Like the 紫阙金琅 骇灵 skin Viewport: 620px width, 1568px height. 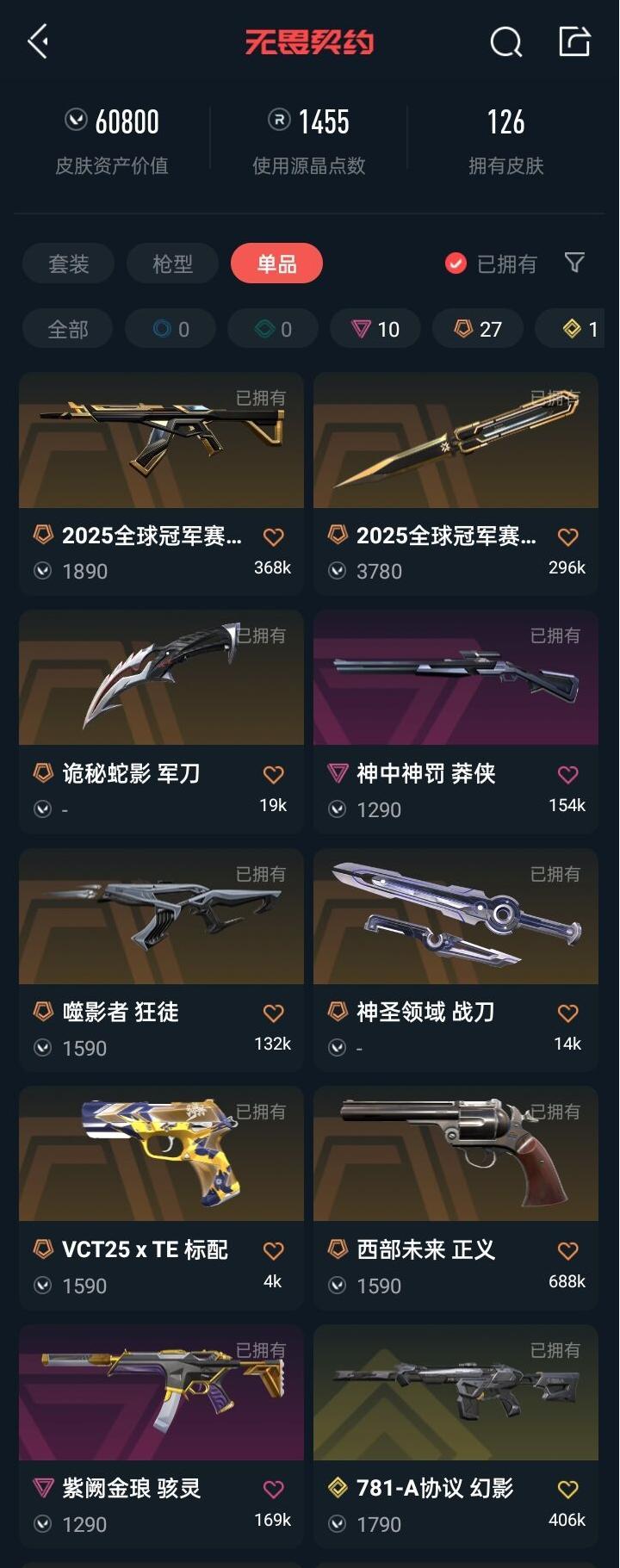[273, 1489]
